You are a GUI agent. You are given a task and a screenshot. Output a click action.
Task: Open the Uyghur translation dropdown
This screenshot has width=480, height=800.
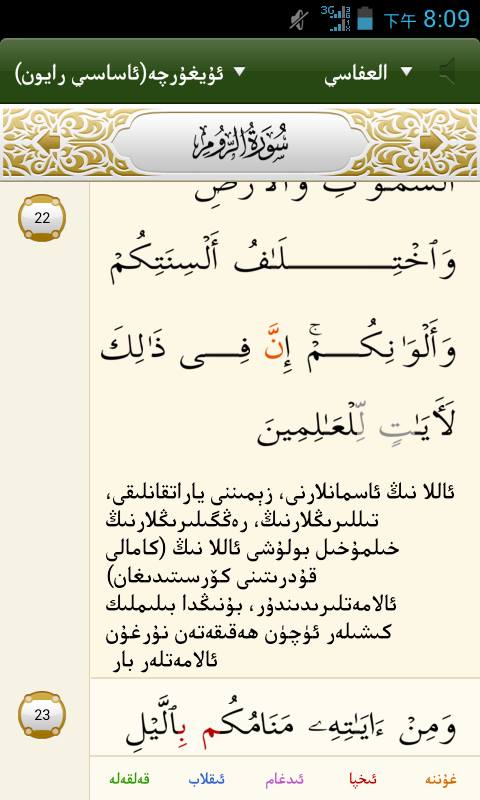(x=130, y=72)
